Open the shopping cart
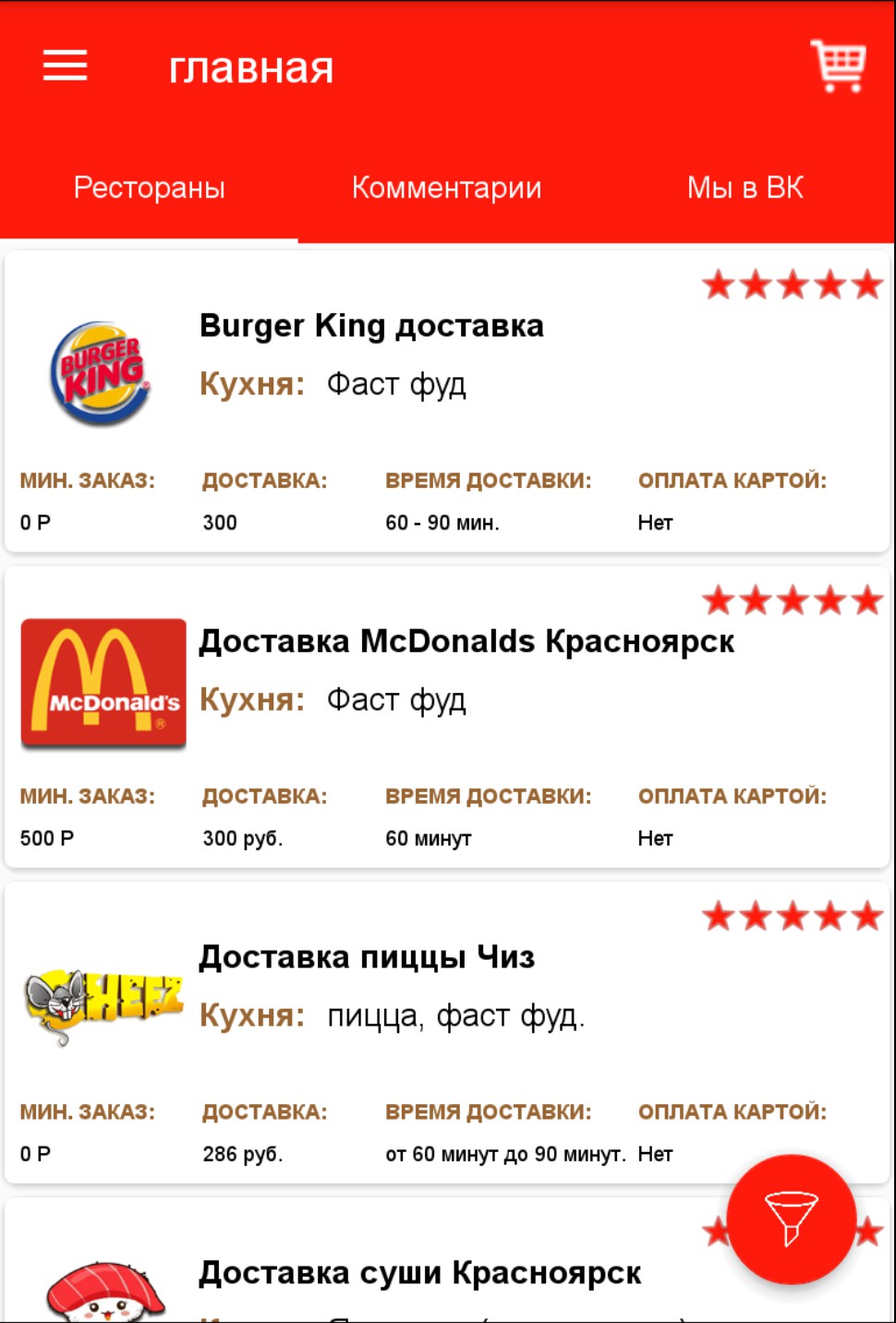 click(837, 66)
